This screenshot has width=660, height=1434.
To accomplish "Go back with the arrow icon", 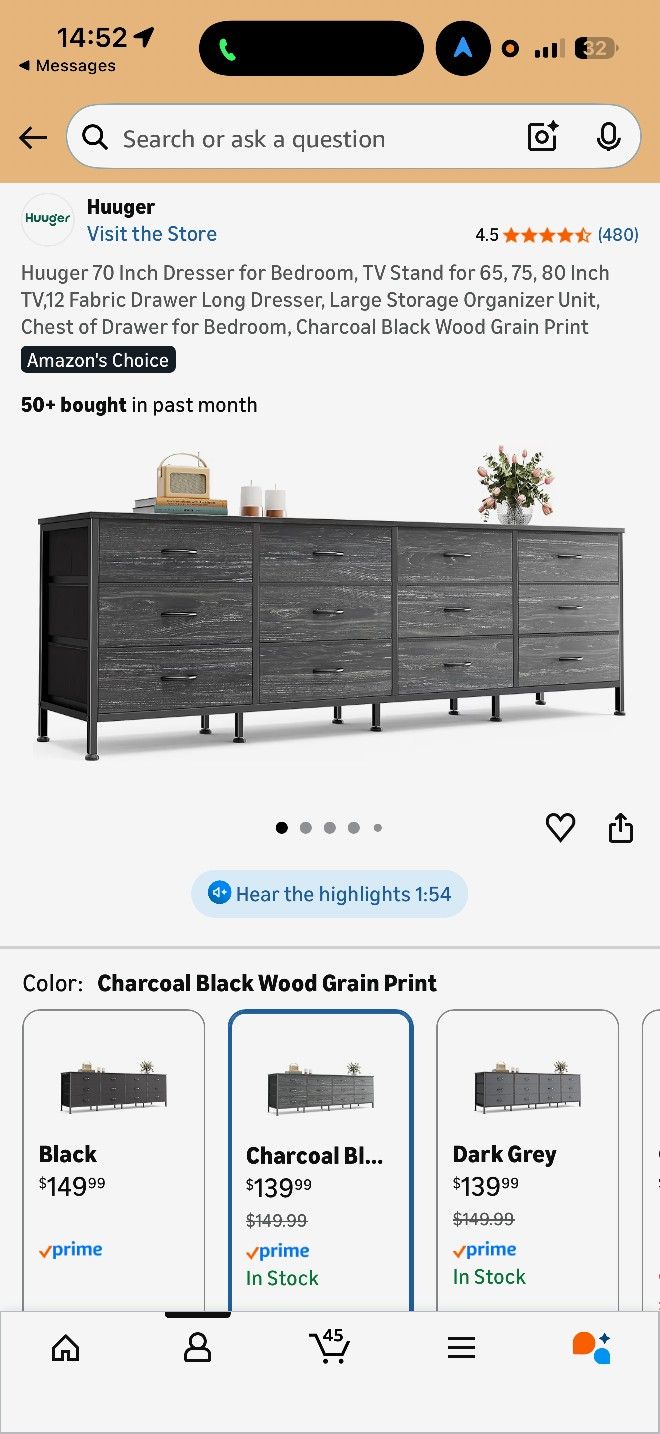I will [33, 138].
